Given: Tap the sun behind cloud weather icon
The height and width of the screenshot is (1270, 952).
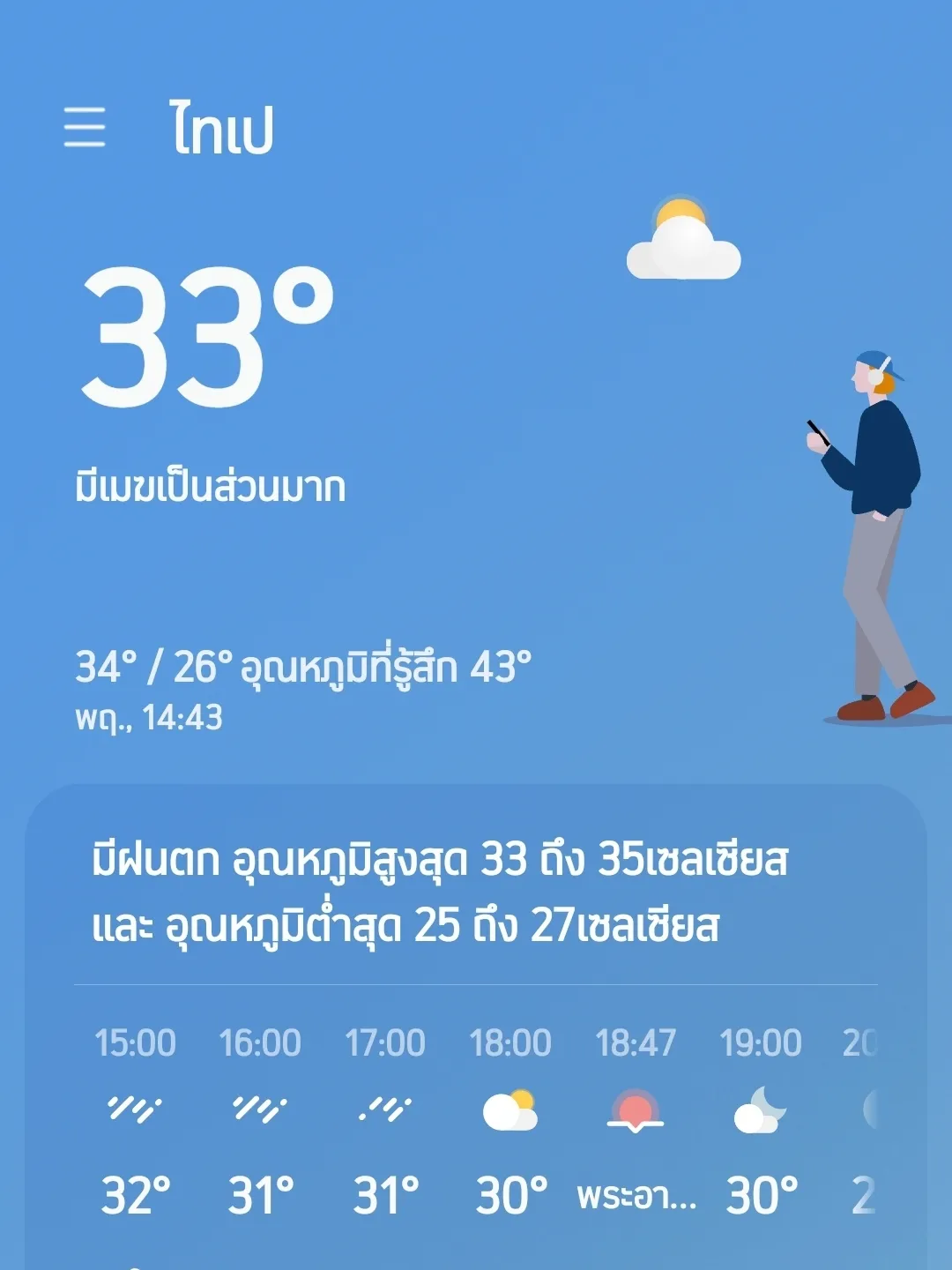Looking at the screenshot, I should tap(683, 243).
